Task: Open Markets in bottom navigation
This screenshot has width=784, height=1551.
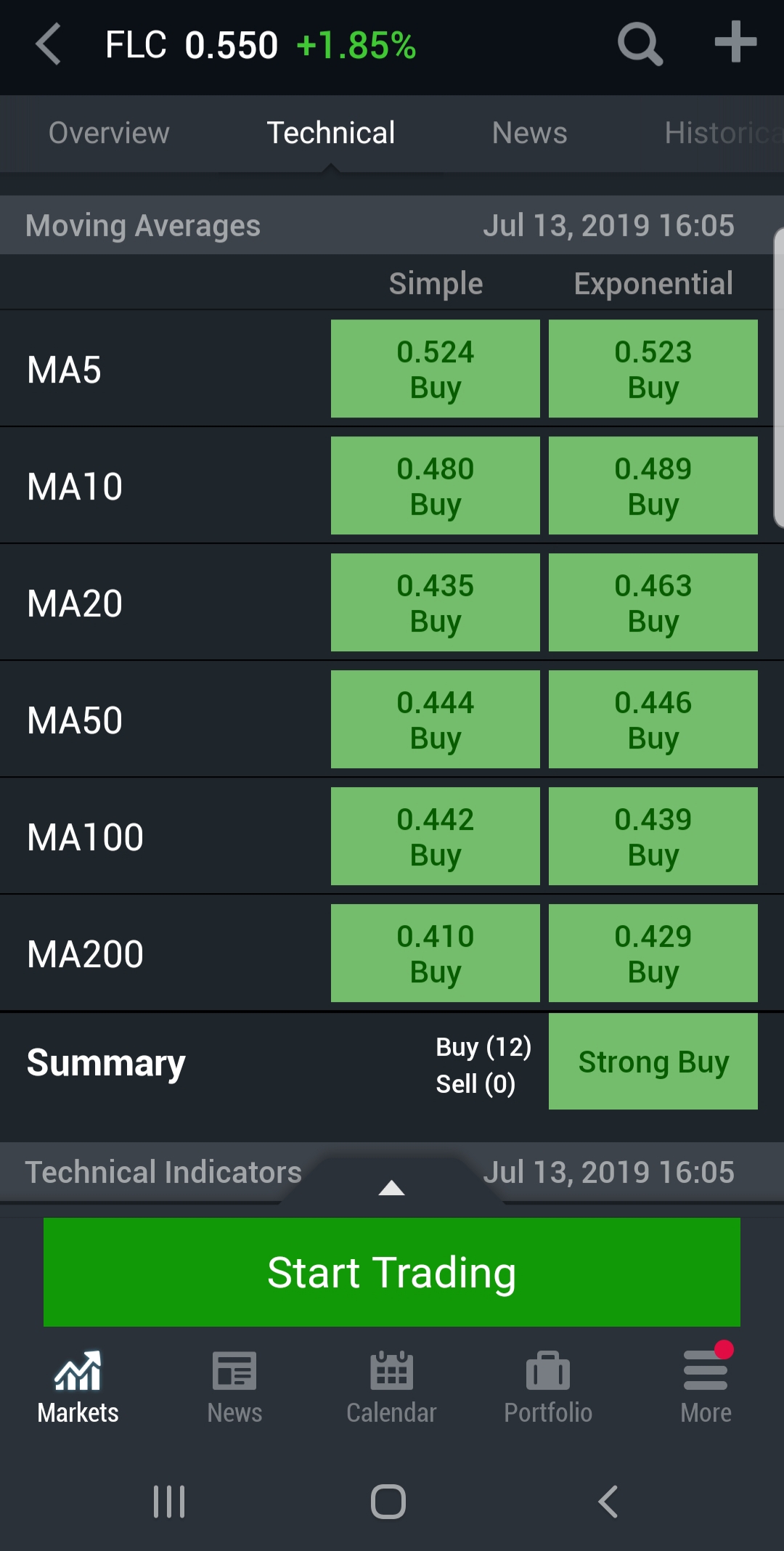Action: point(78,1388)
